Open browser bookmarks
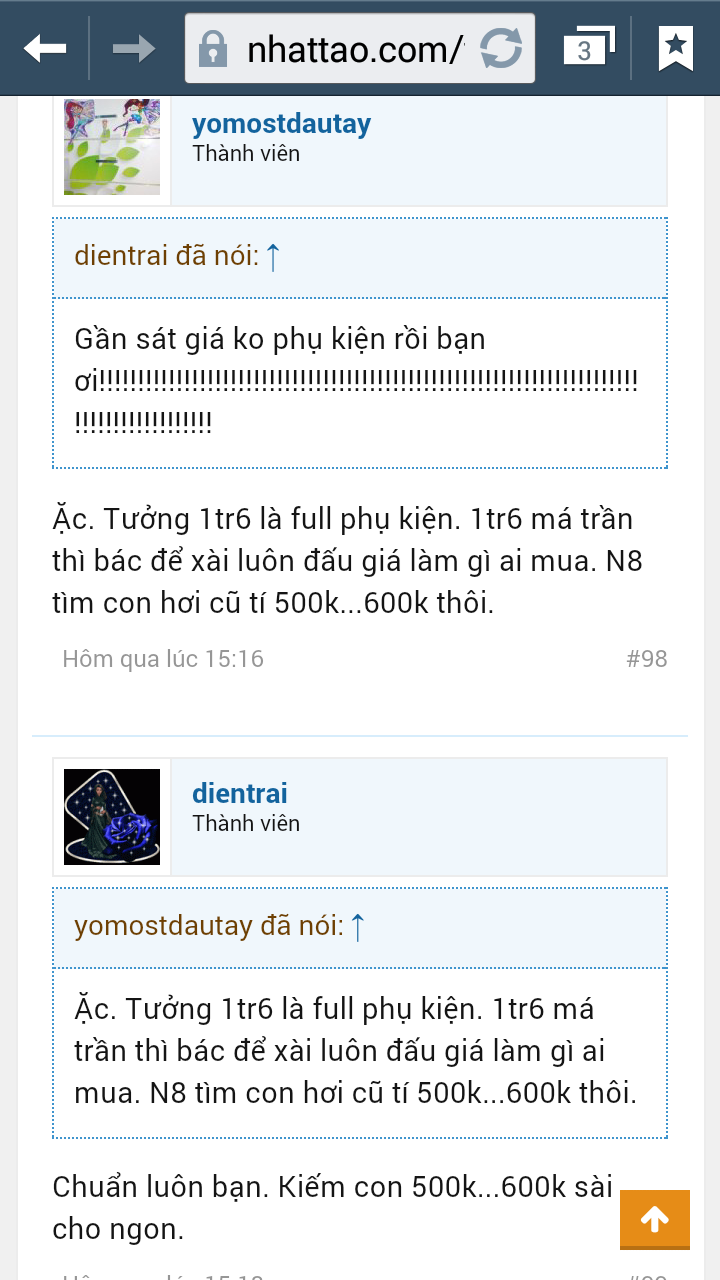Viewport: 720px width, 1280px height. tap(676, 47)
